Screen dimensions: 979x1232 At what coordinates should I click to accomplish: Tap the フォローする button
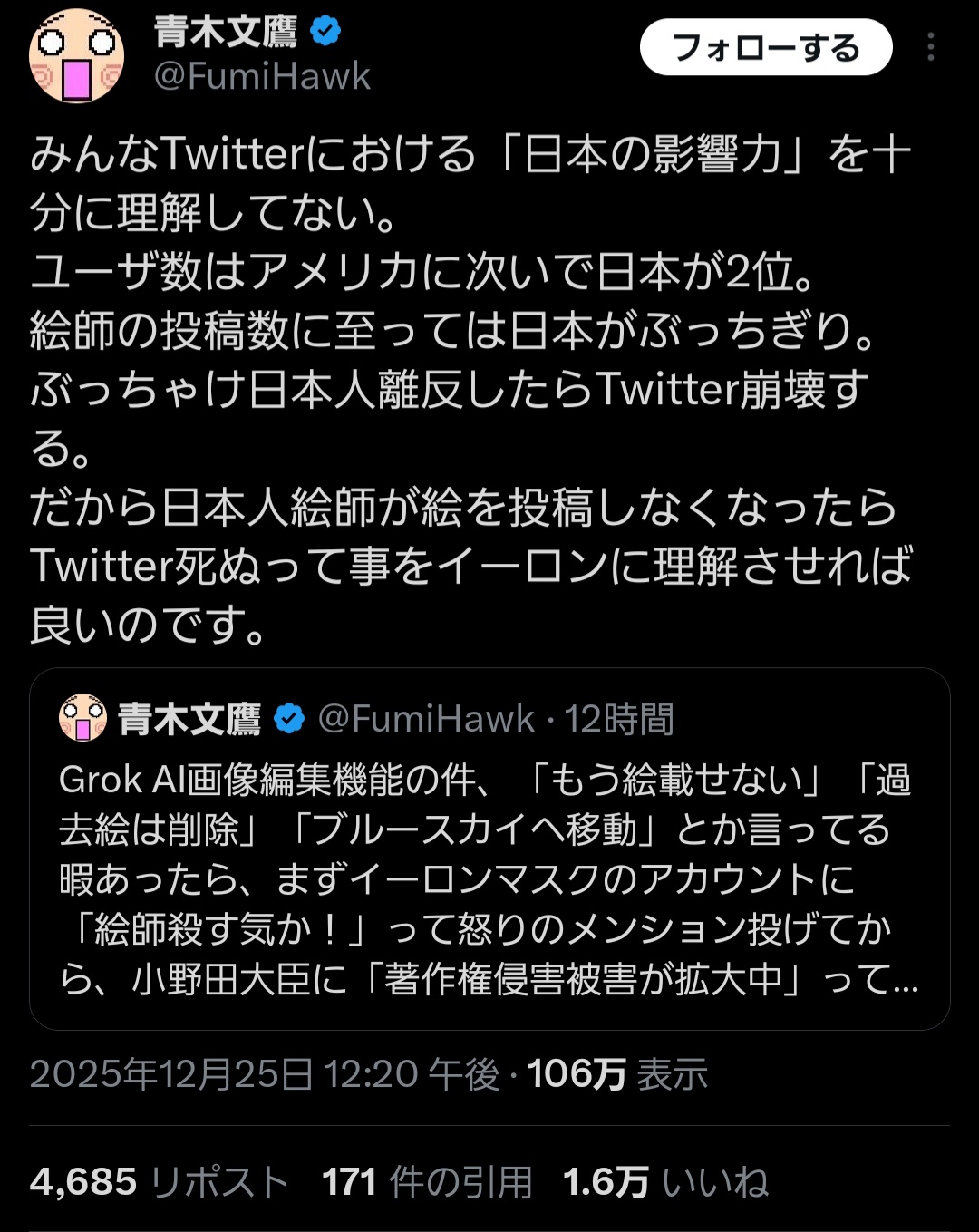[766, 48]
